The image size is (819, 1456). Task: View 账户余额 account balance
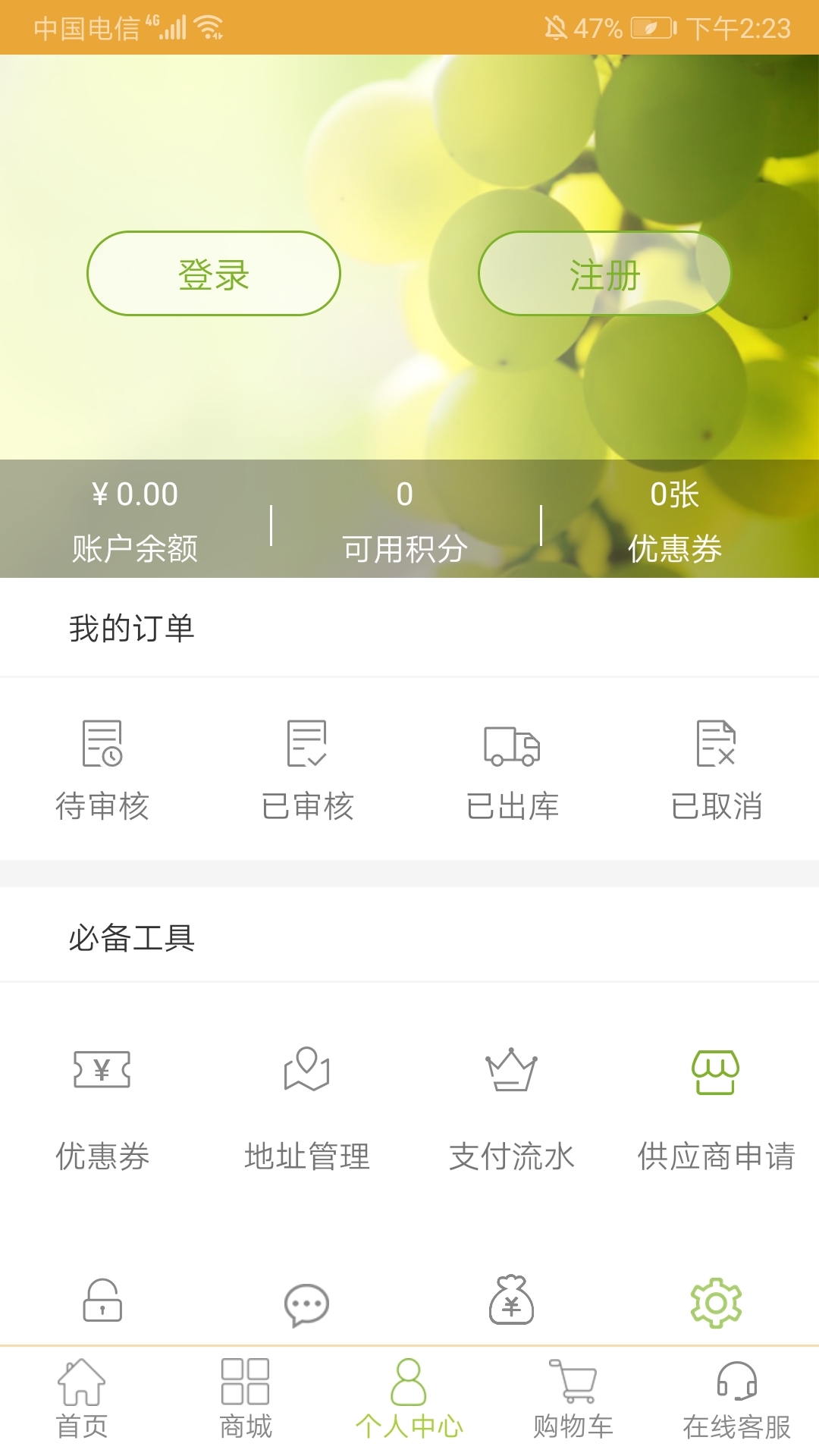tap(135, 520)
